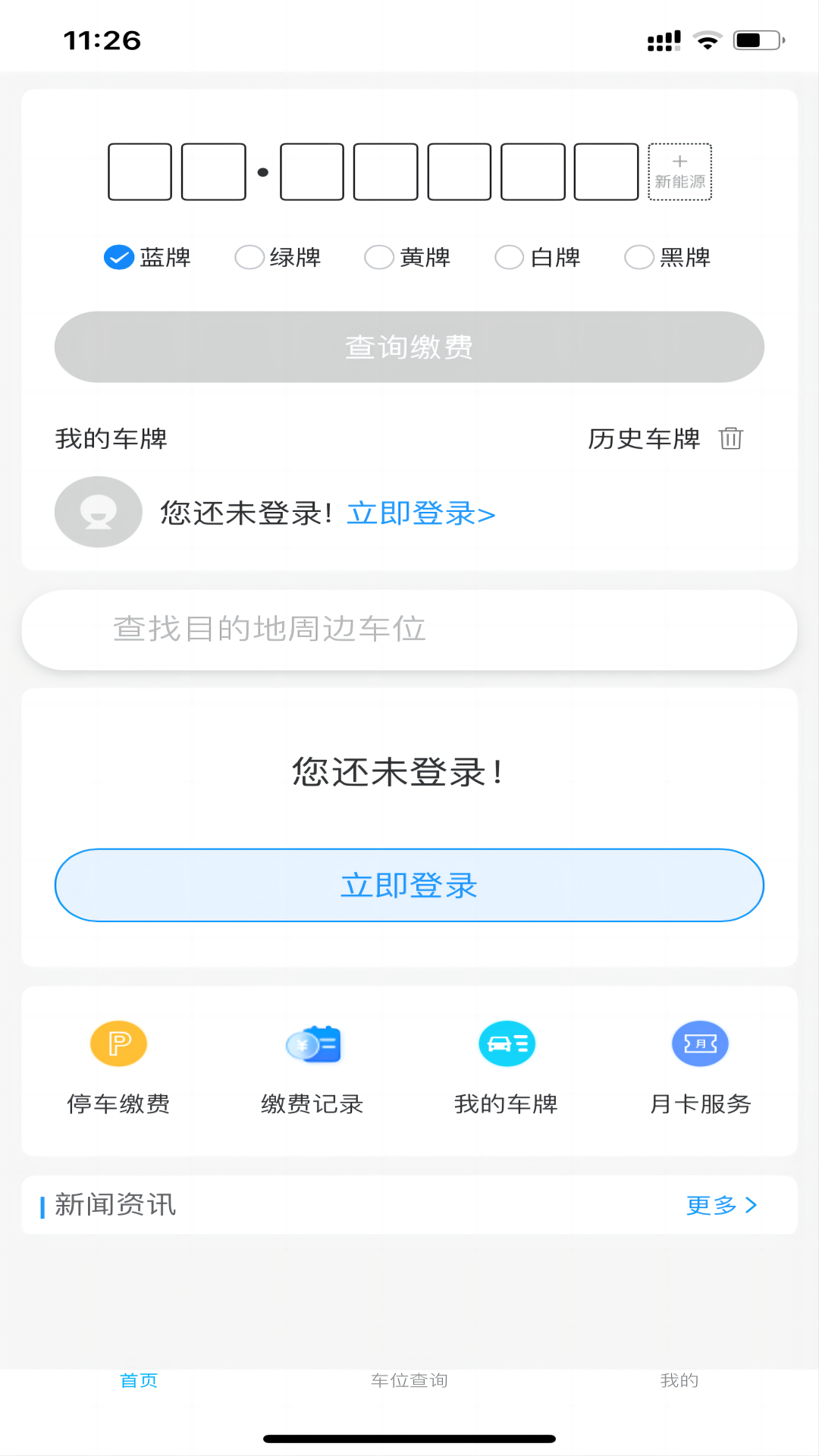Select the 蓝牌 plate type
The width and height of the screenshot is (819, 1456).
click(x=119, y=258)
